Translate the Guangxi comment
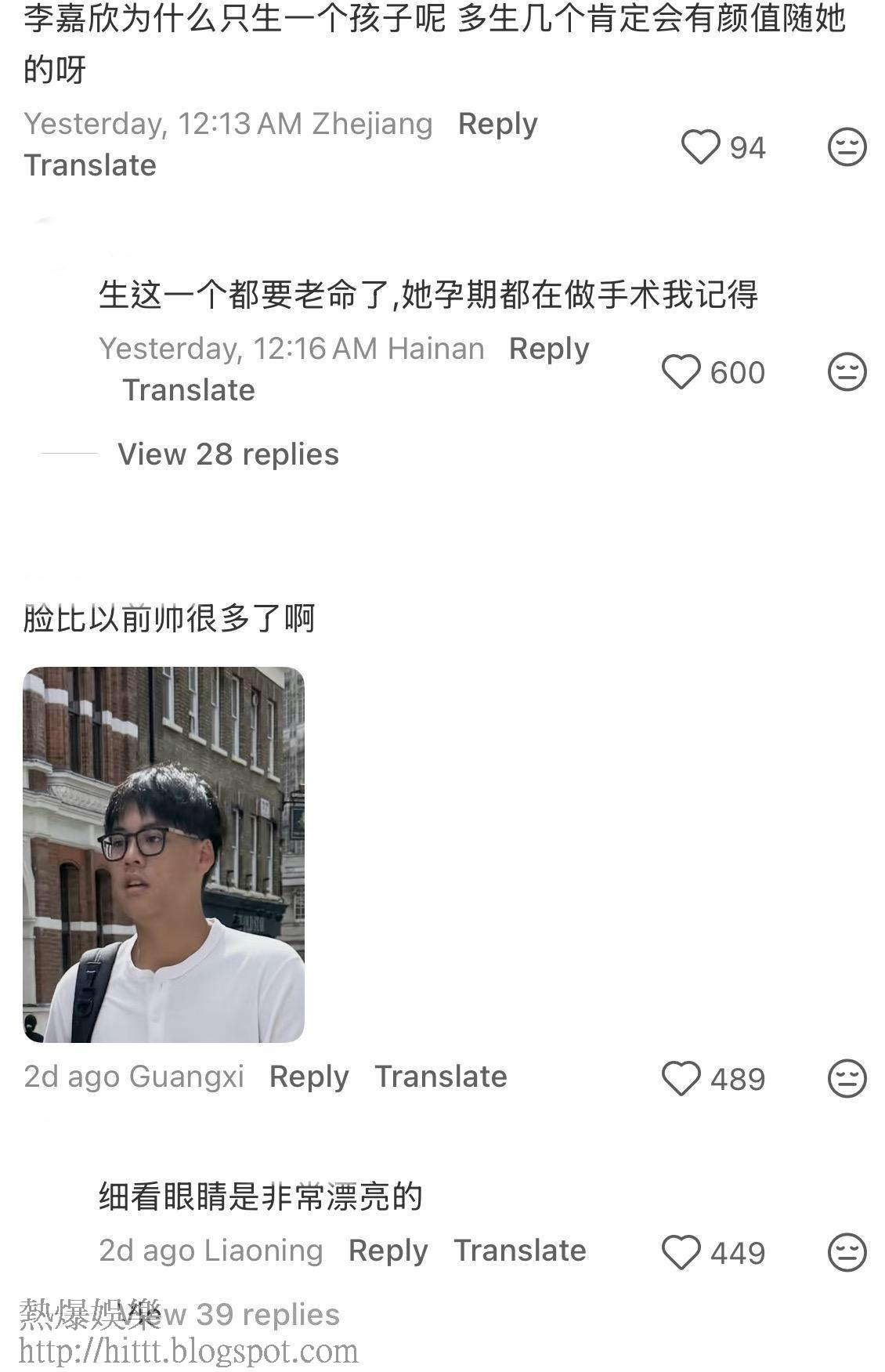 tap(441, 1077)
